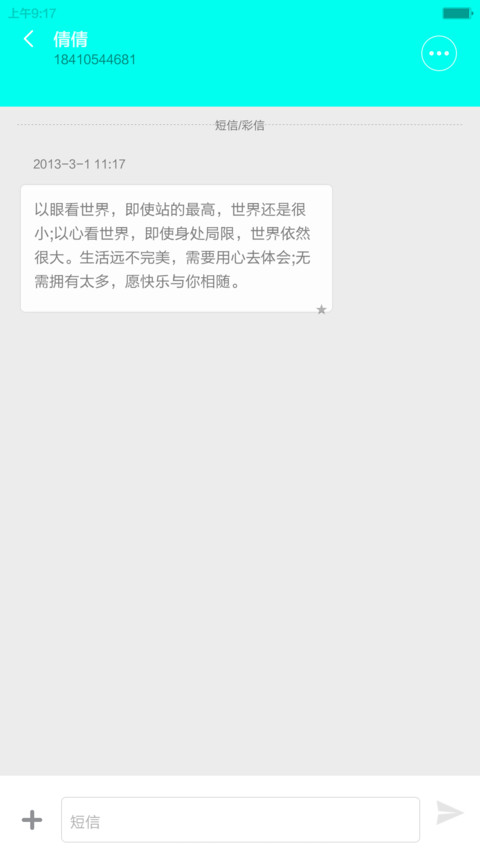The height and width of the screenshot is (853, 480).
Task: Focus the 短信 message input field
Action: click(241, 820)
